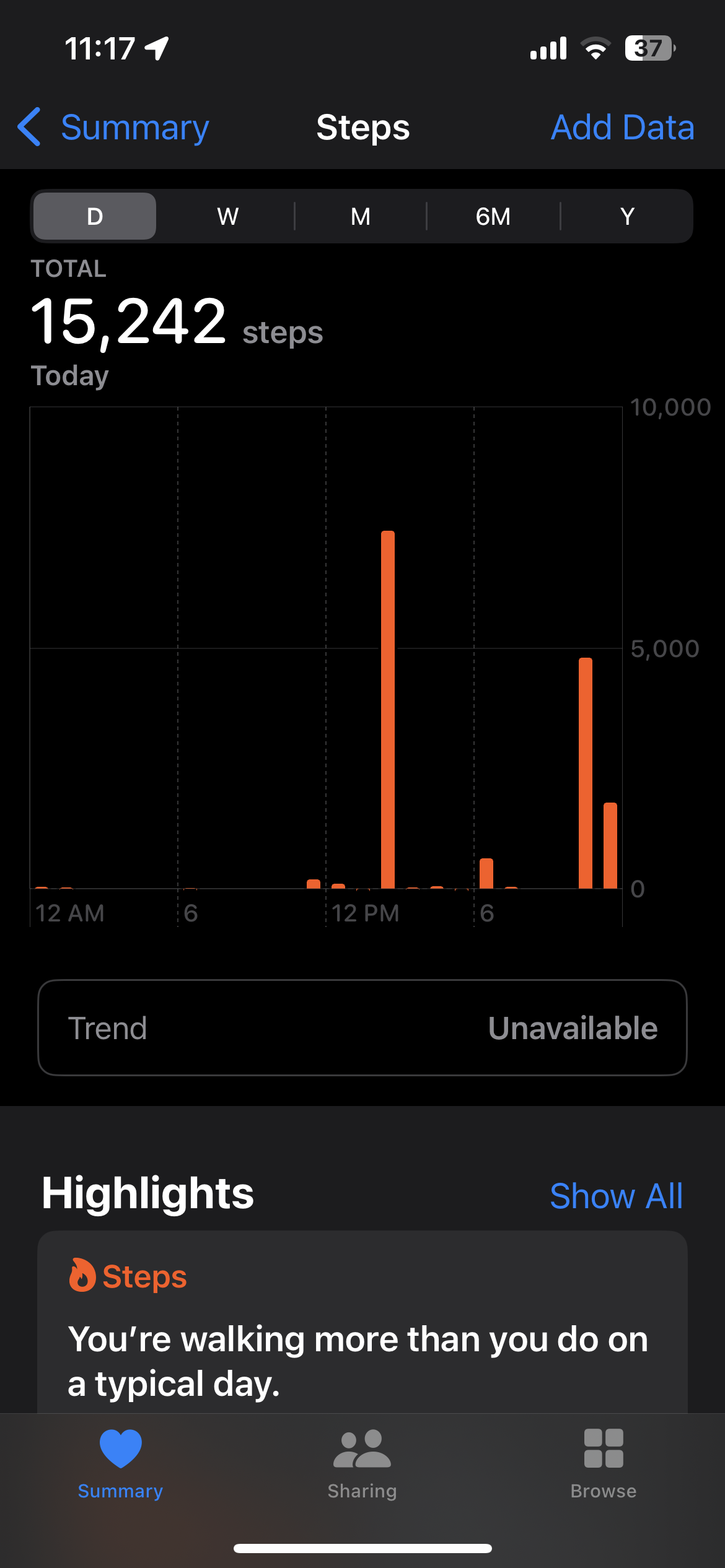Open the Trend card
Viewport: 725px width, 1568px height.
(x=362, y=1028)
